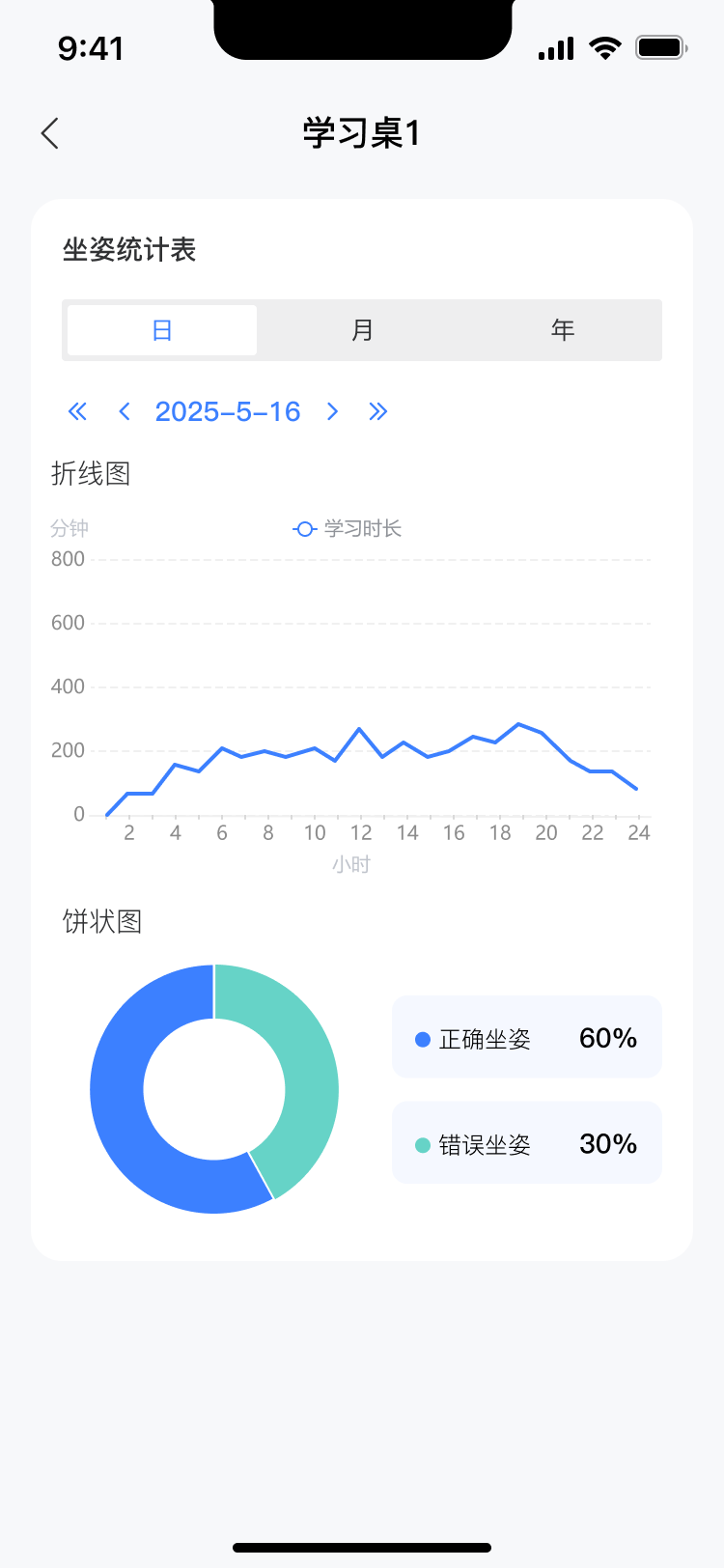Image resolution: width=724 pixels, height=1568 pixels.
Task: Go back from 学习桌1 page
Action: 50,133
